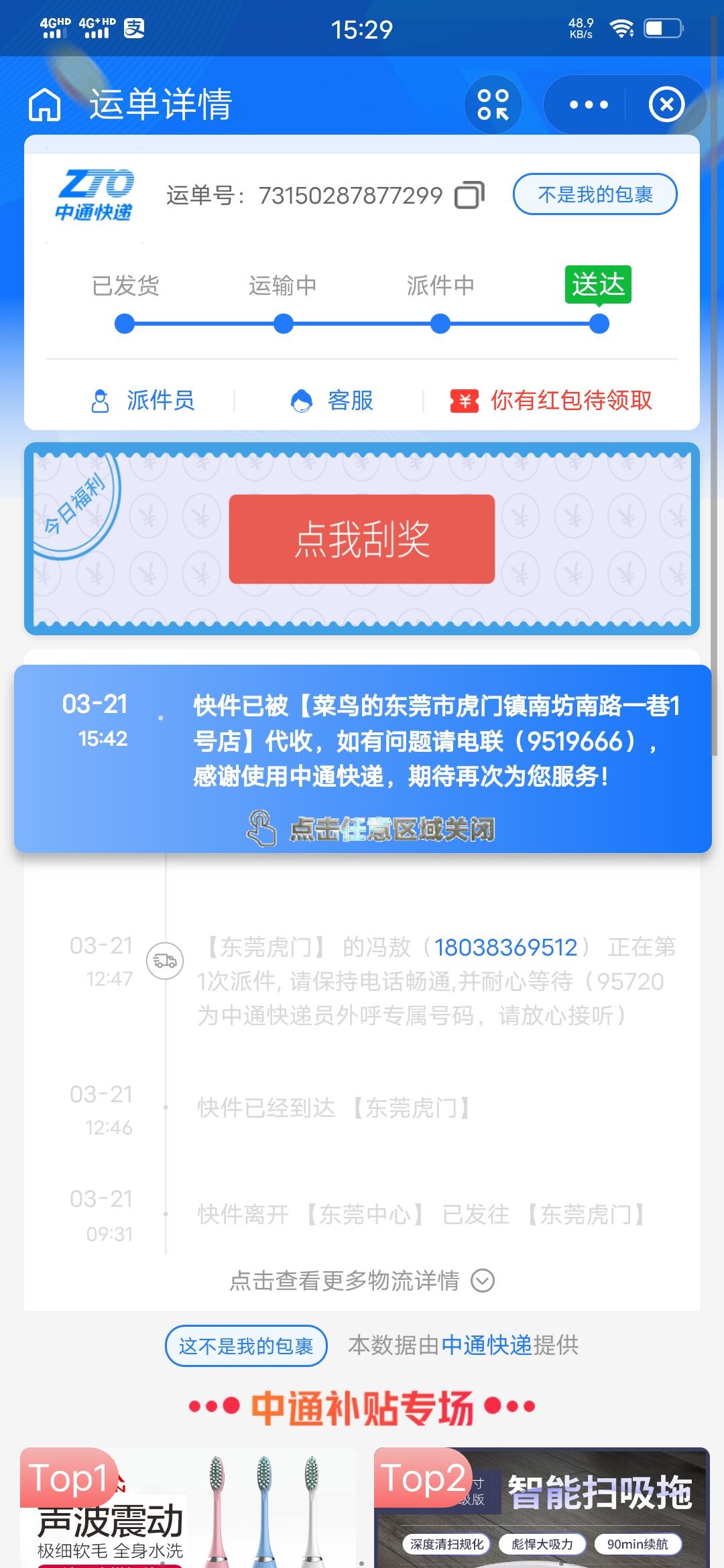Claim the 你有红包待领取 red packet
Image resolution: width=724 pixels, height=1568 pixels.
click(551, 401)
